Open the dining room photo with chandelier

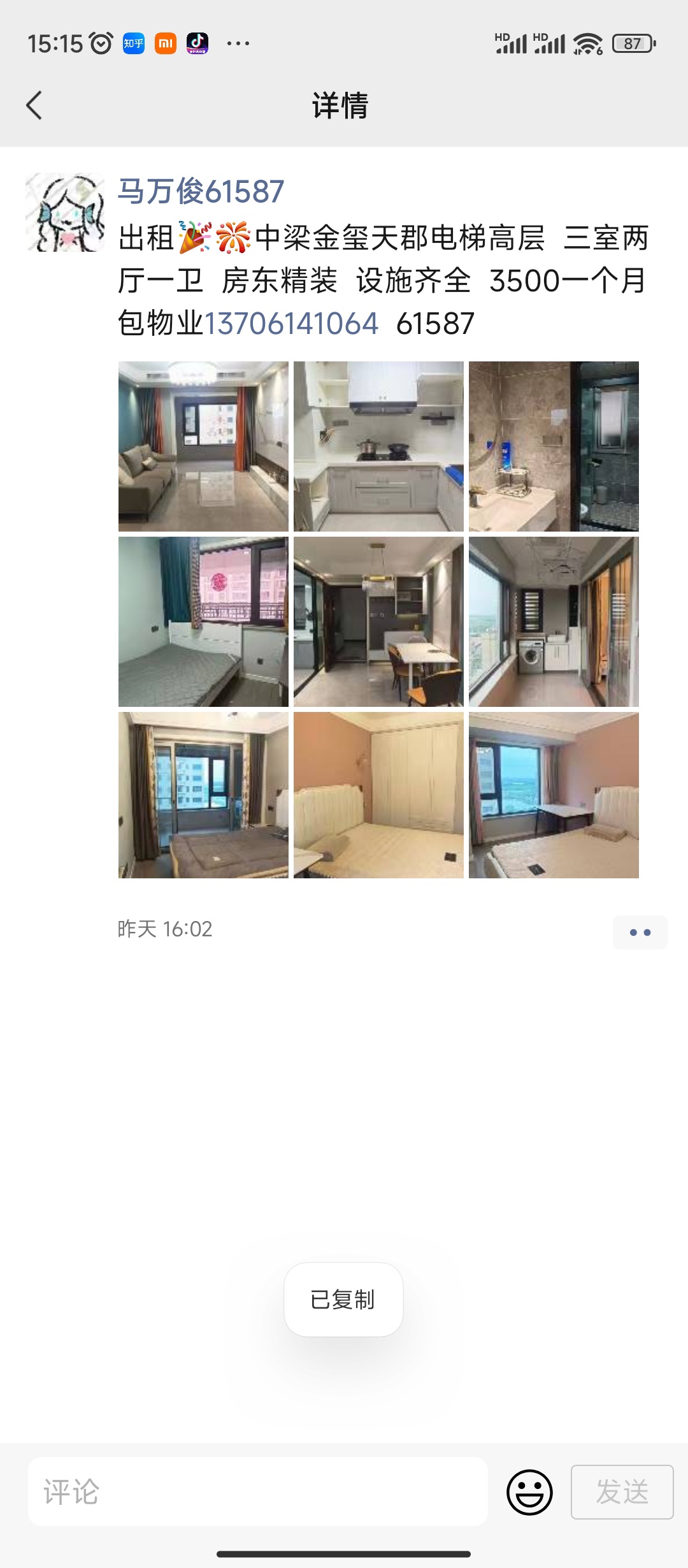pyautogui.click(x=378, y=621)
